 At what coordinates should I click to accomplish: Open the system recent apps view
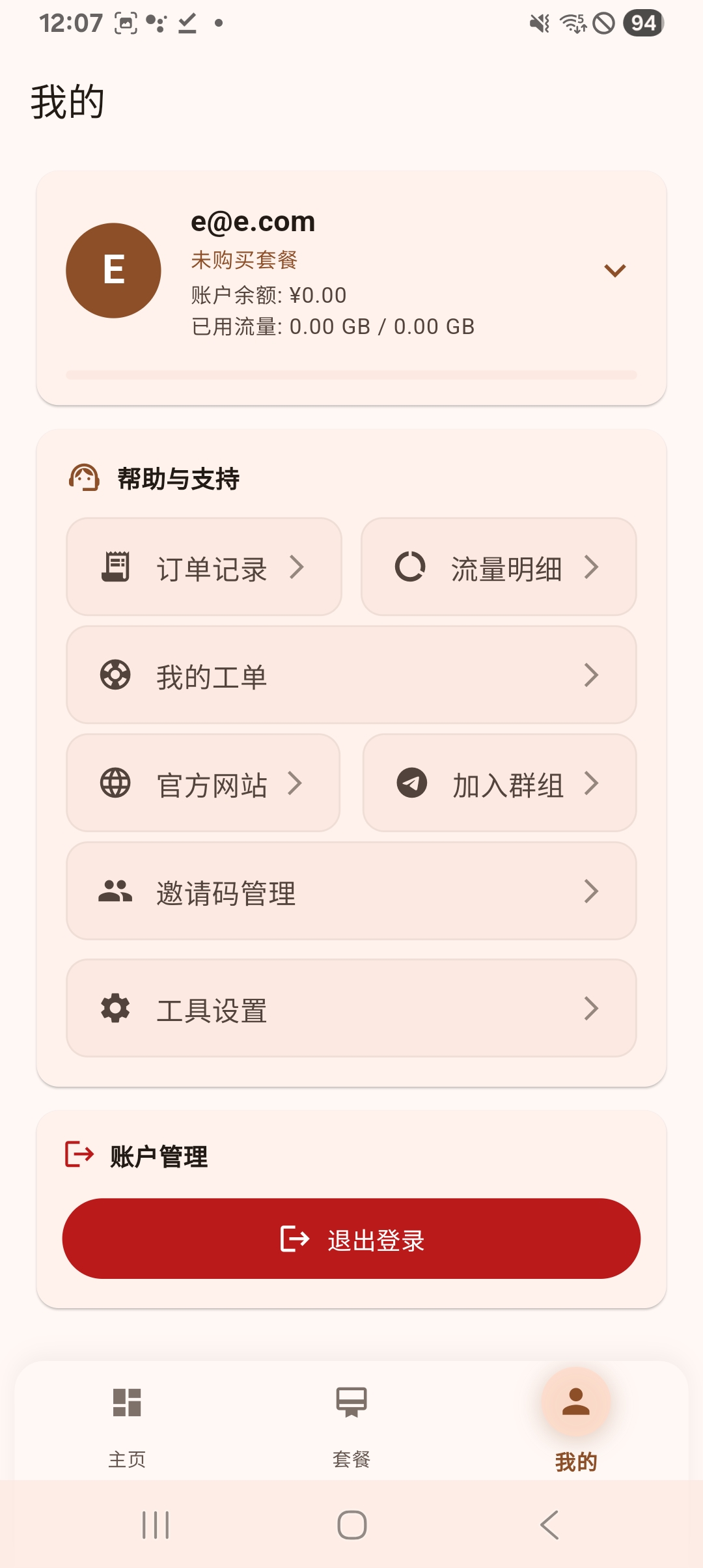pos(156,1525)
